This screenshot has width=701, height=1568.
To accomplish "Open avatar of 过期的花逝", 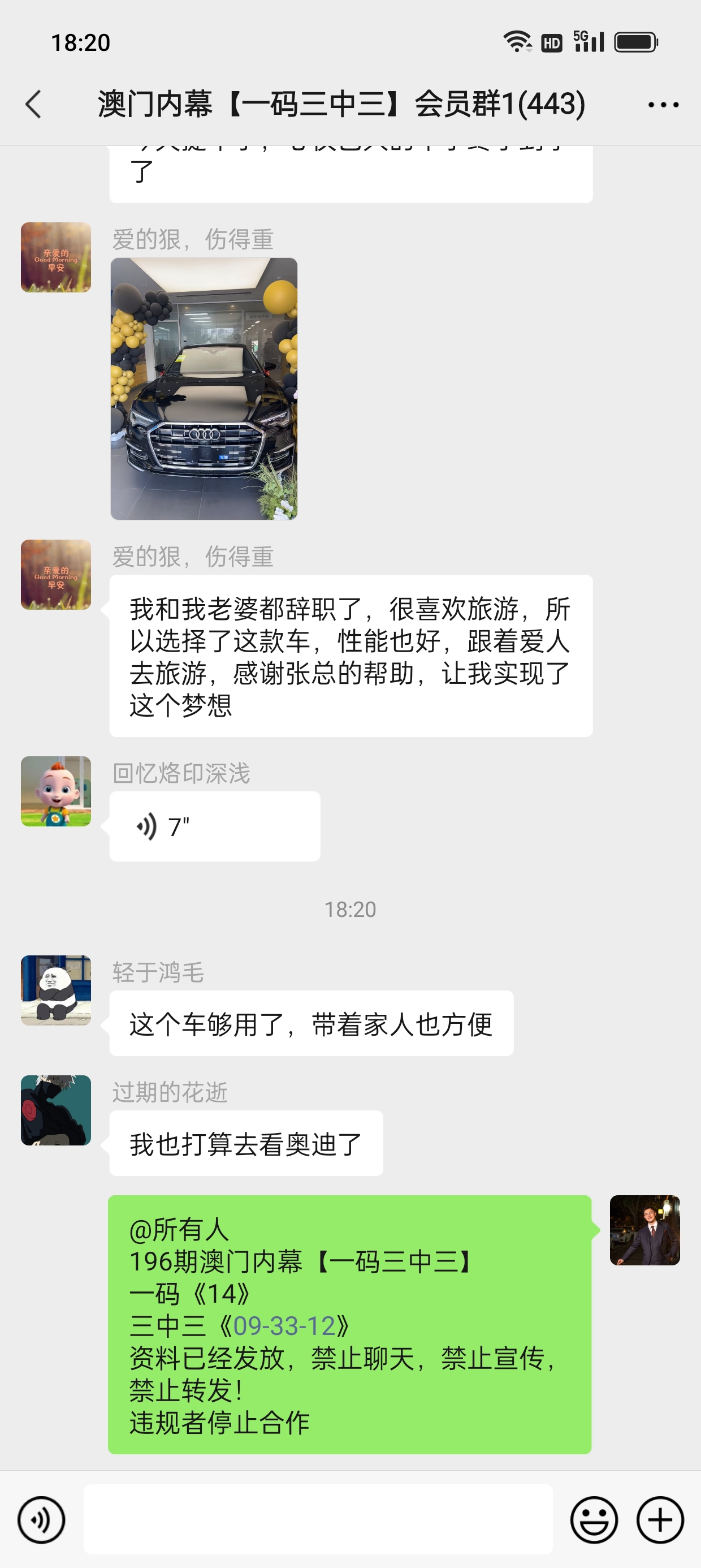I will 56,1110.
